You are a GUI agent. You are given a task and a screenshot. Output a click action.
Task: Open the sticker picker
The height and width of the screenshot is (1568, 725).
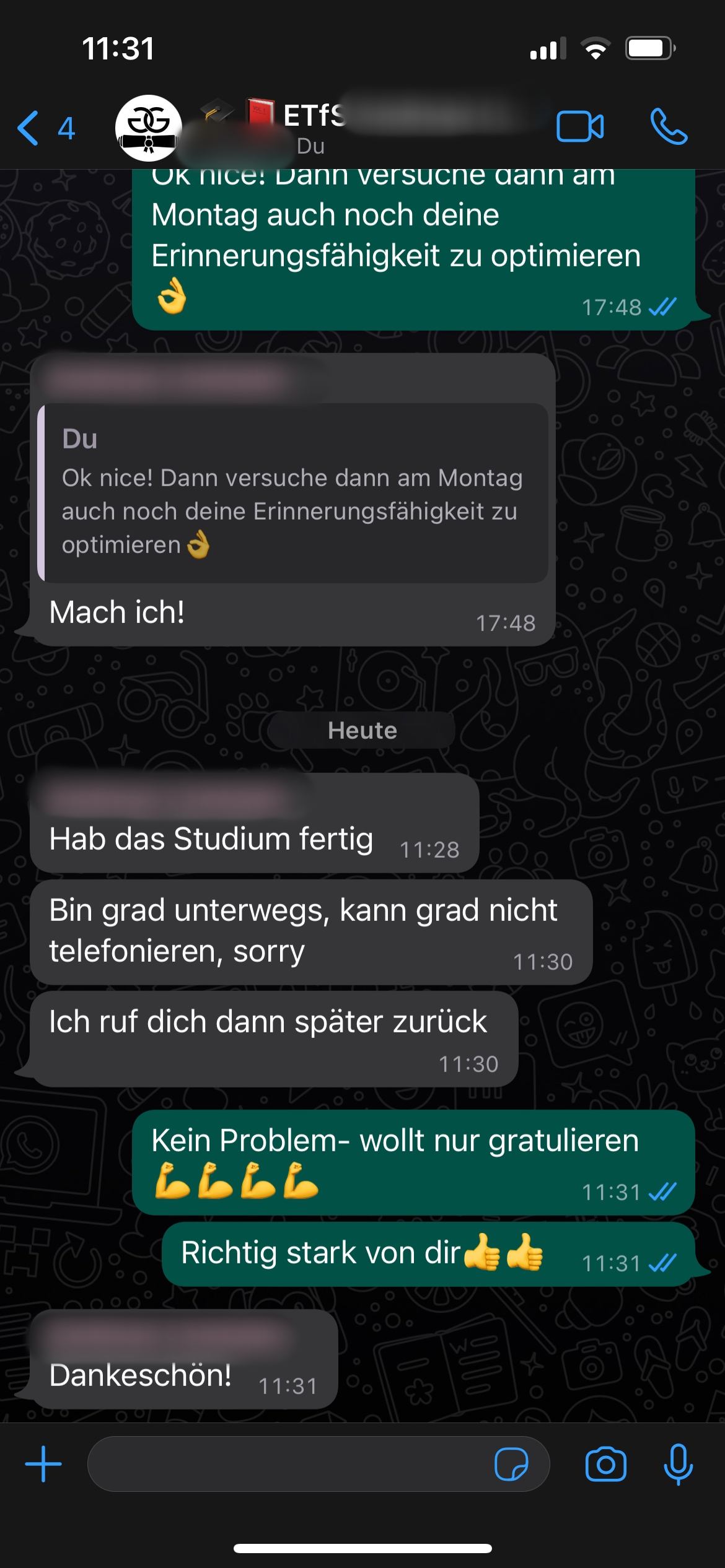511,1464
